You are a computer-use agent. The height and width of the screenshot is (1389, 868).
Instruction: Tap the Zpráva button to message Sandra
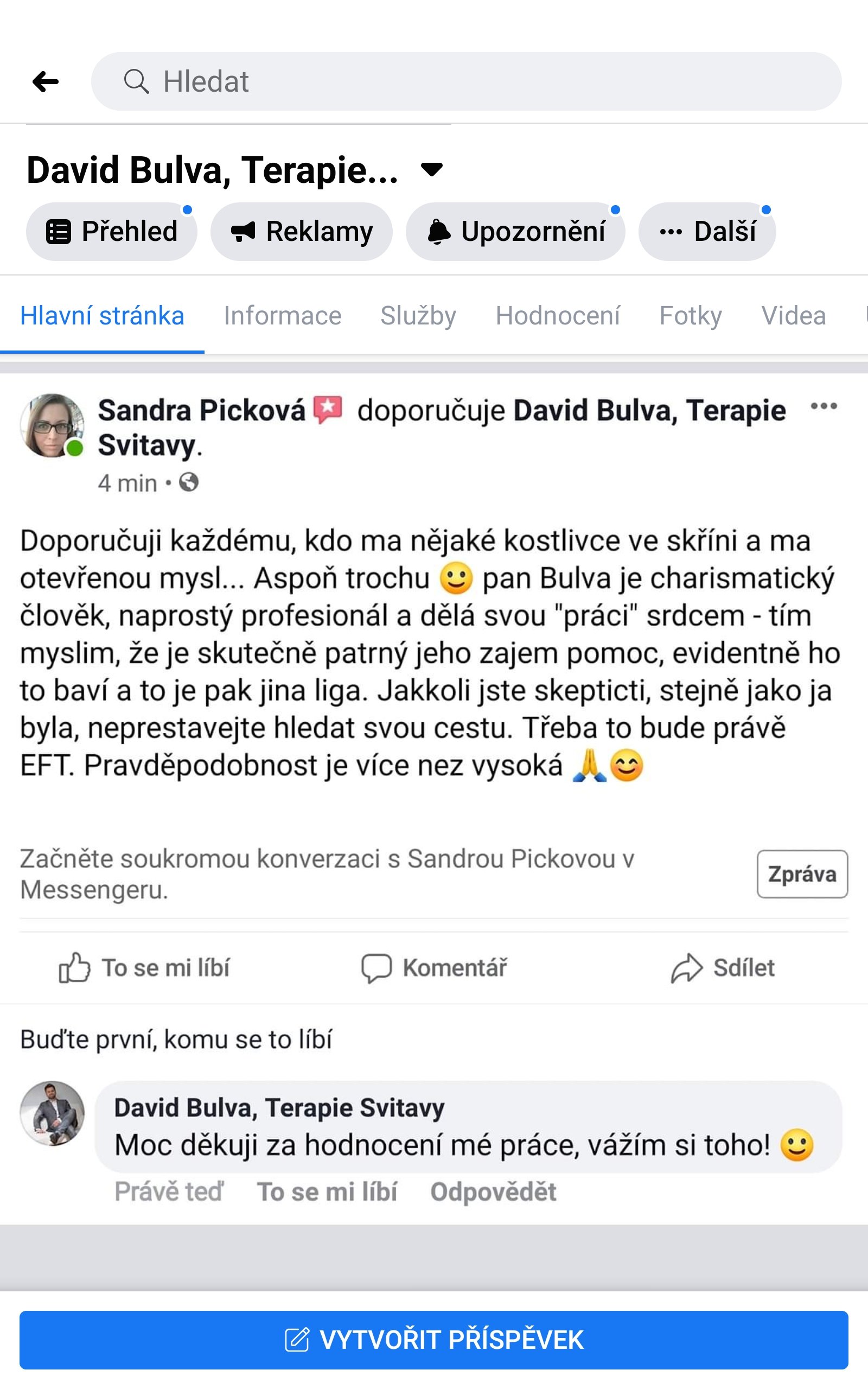pyautogui.click(x=802, y=874)
